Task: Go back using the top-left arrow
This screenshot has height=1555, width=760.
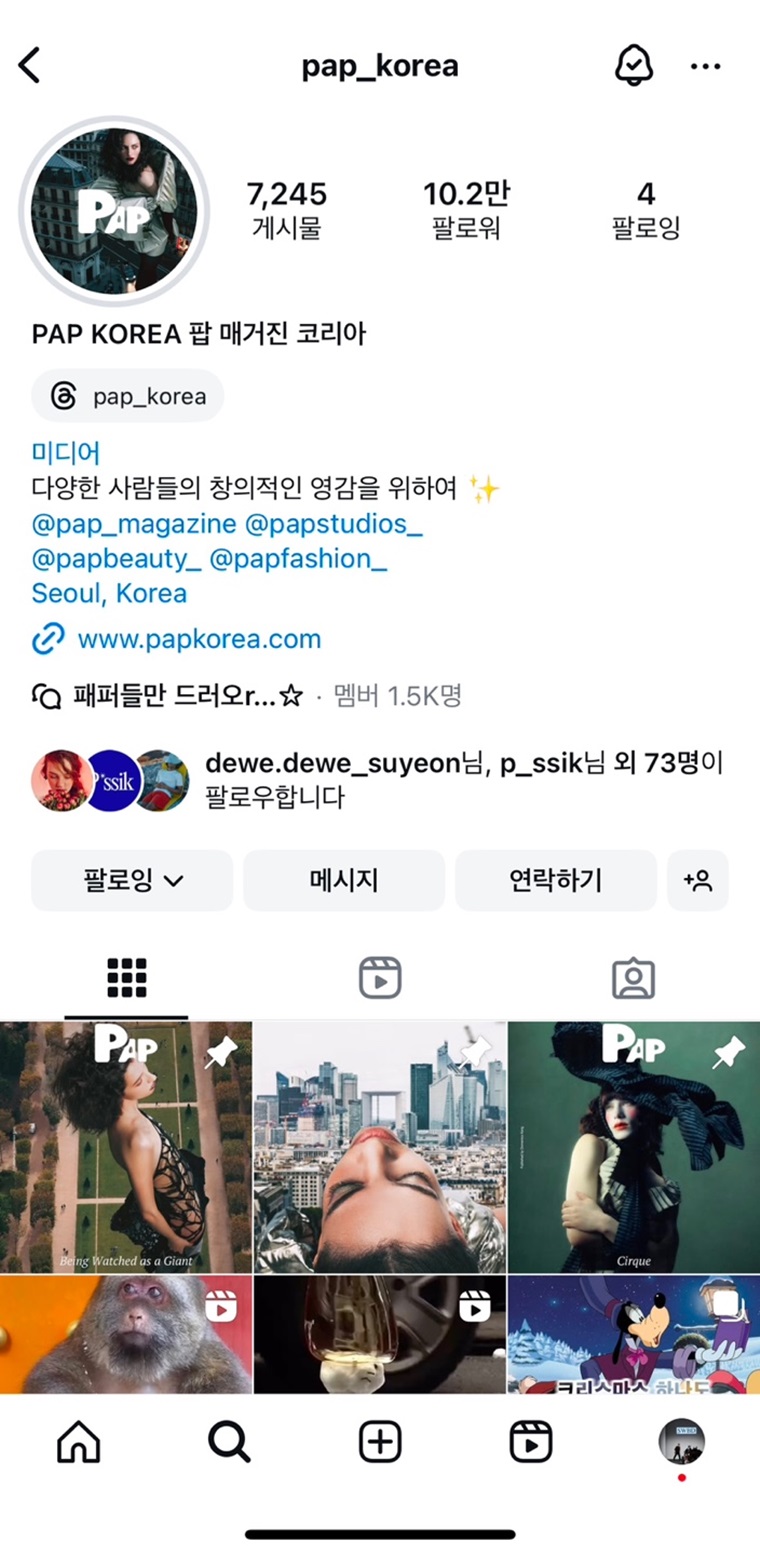Action: coord(30,66)
